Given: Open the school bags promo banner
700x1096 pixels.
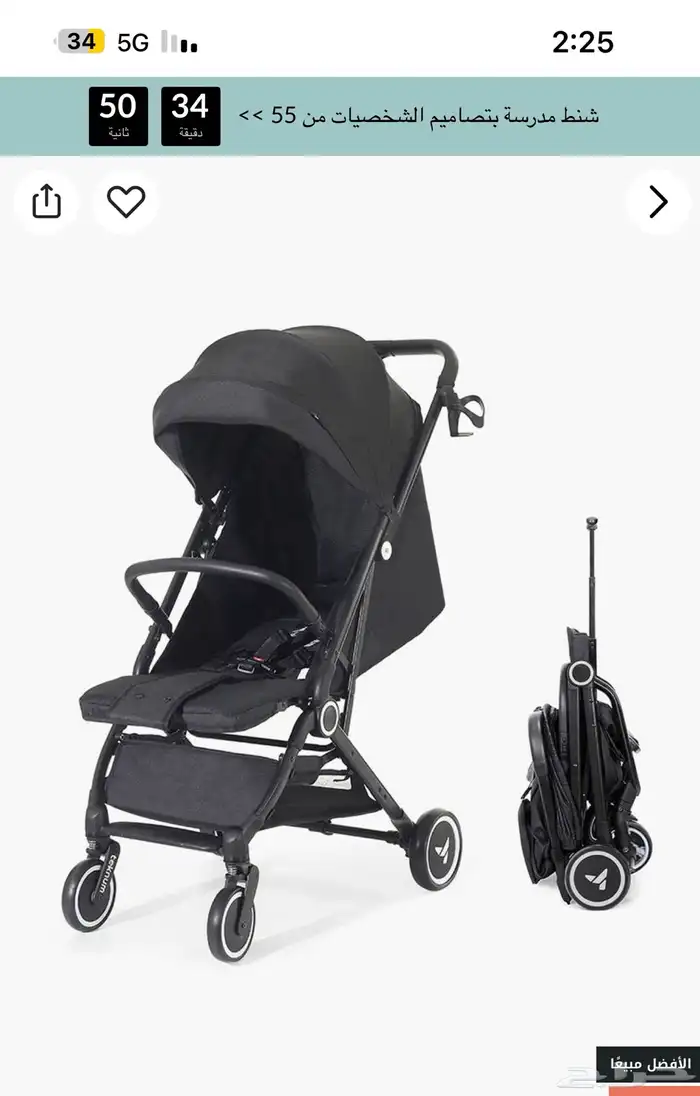Looking at the screenshot, I should [x=418, y=116].
